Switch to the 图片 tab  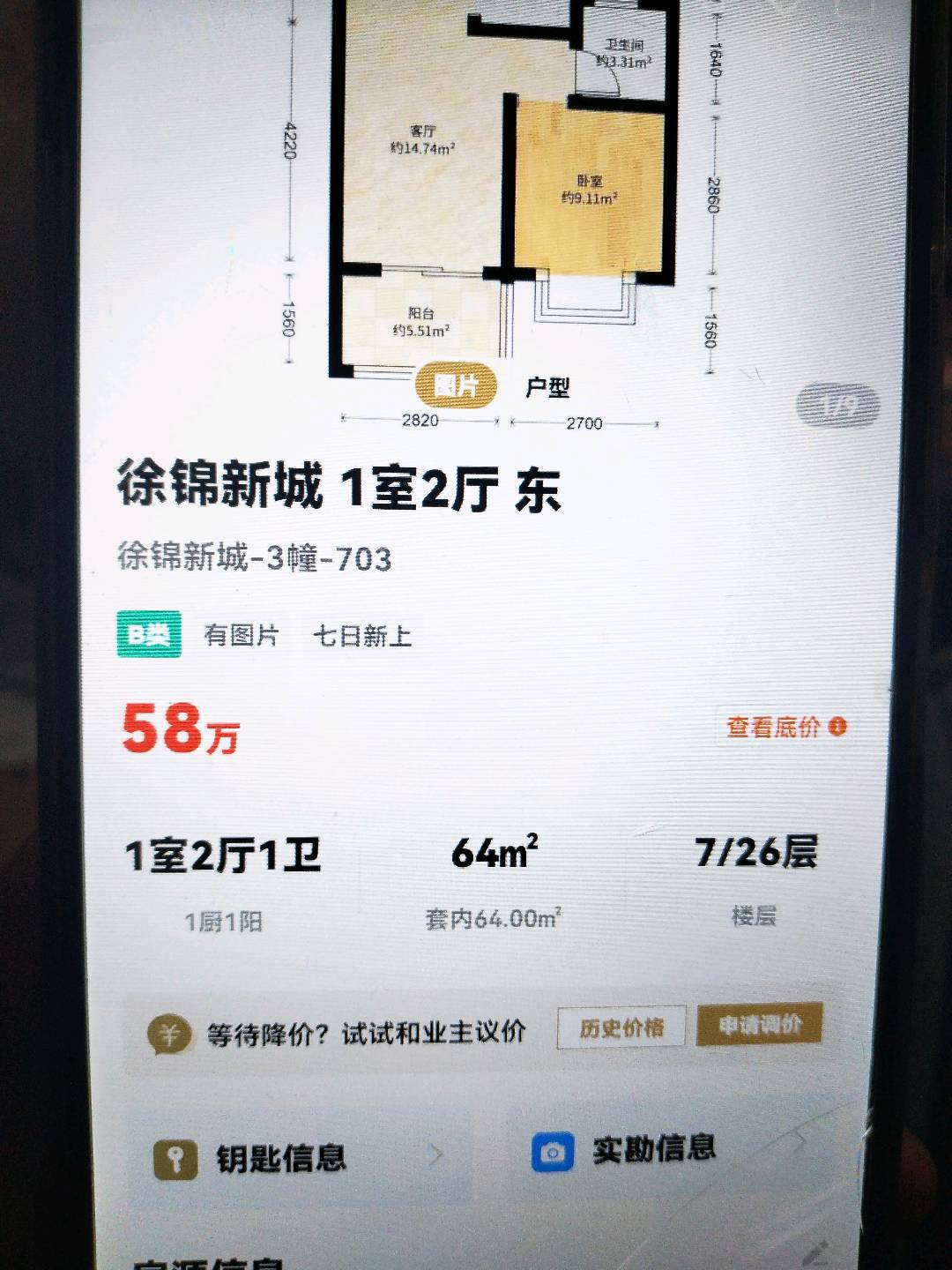456,385
